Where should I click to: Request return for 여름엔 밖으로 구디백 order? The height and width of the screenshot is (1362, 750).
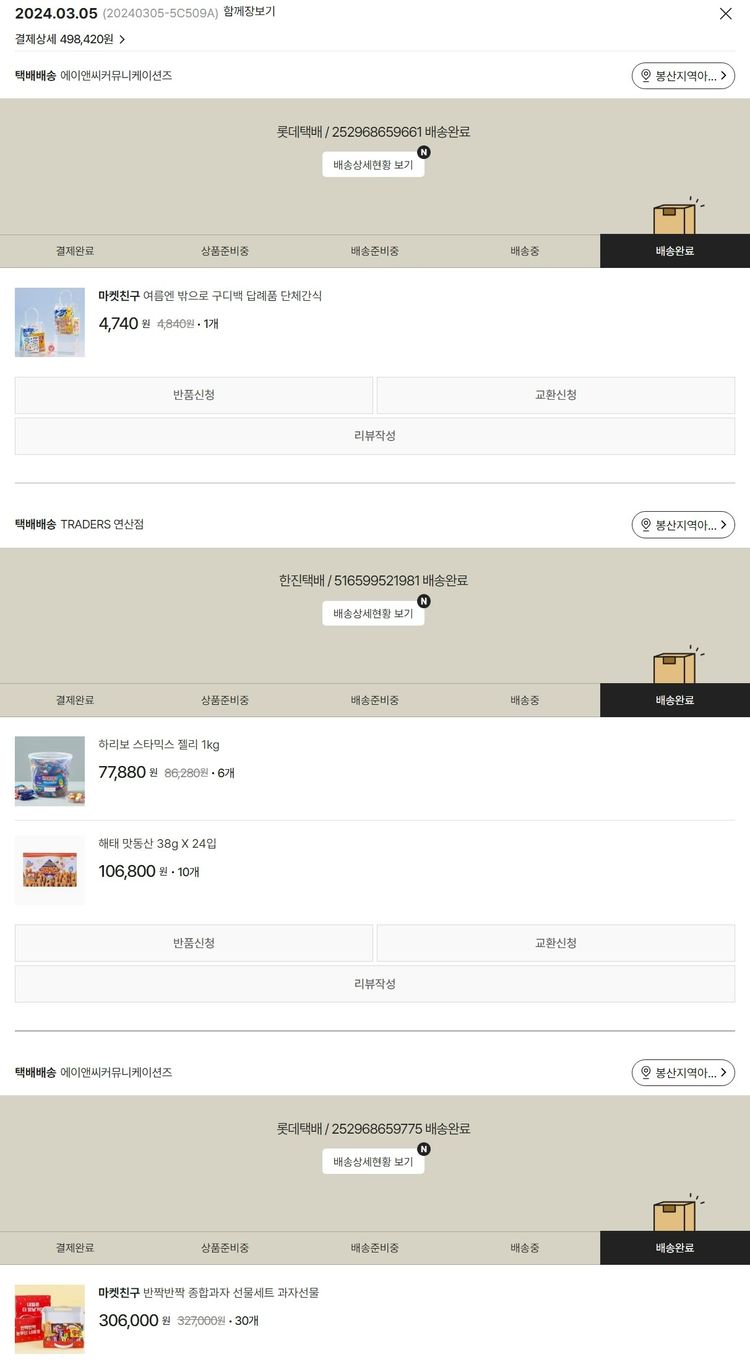[x=194, y=395]
